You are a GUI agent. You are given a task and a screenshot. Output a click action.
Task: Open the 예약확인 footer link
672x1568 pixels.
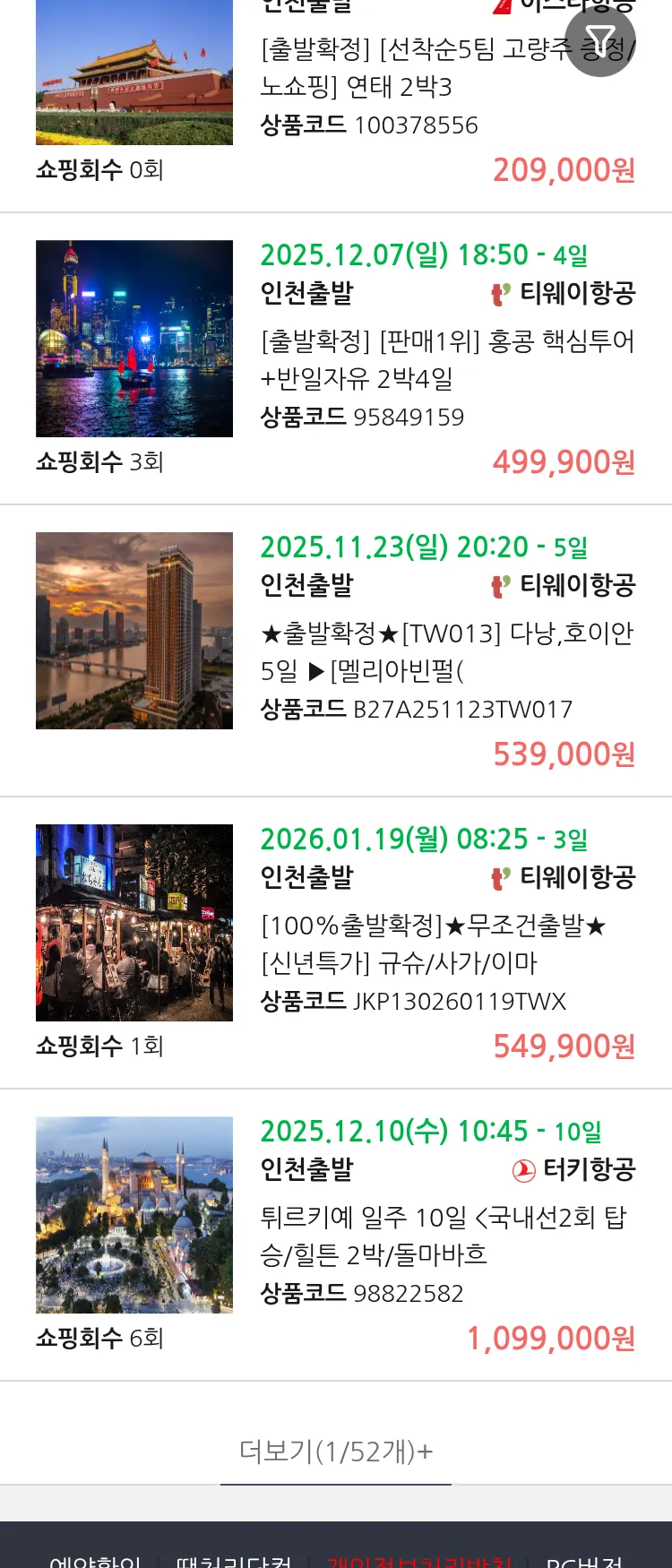pyautogui.click(x=95, y=1560)
